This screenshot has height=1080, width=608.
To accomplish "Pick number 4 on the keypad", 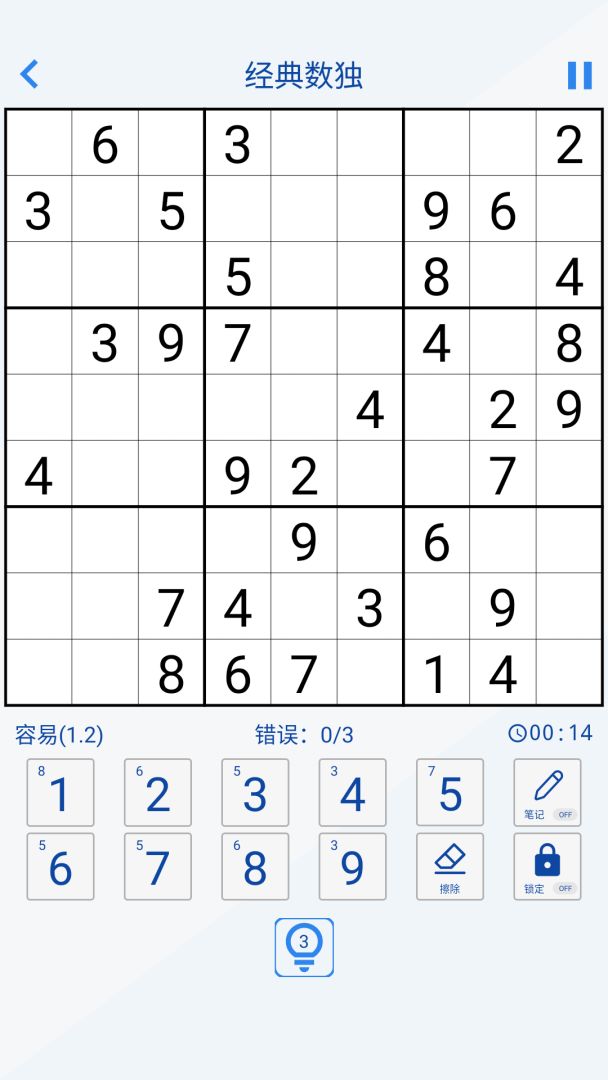I will point(353,792).
